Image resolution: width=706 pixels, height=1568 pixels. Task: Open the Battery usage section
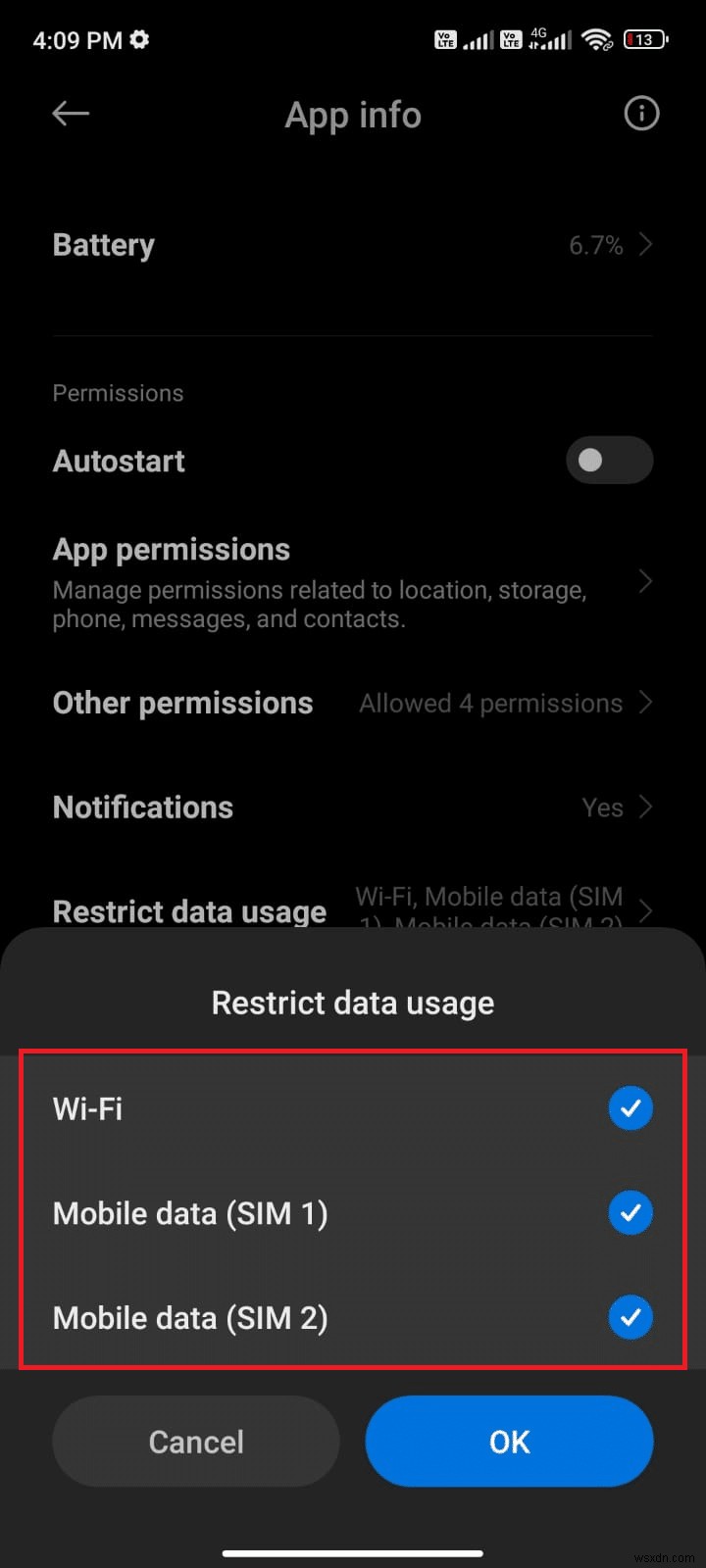(x=353, y=245)
